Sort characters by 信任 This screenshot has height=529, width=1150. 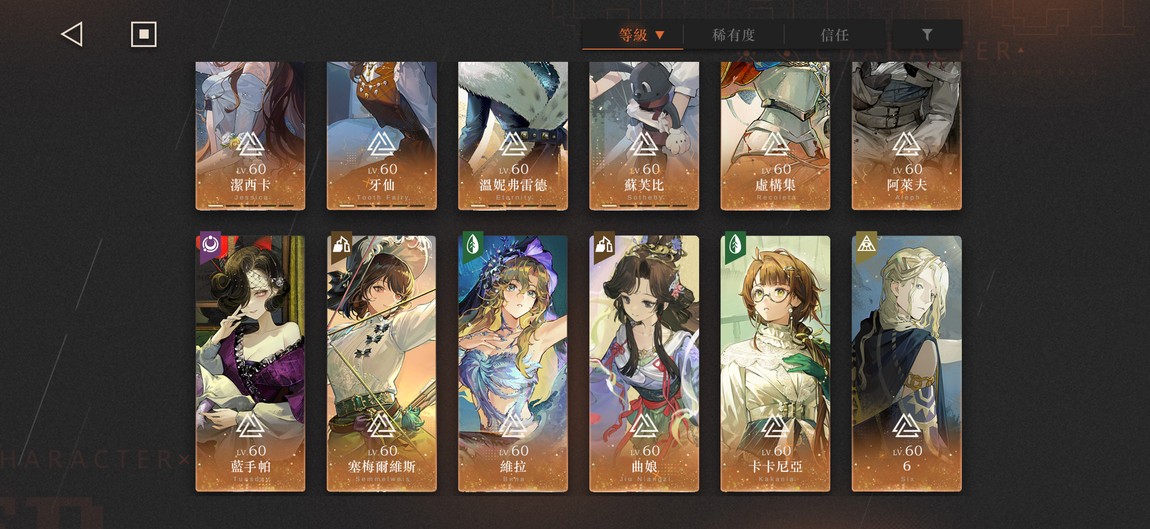pos(834,35)
